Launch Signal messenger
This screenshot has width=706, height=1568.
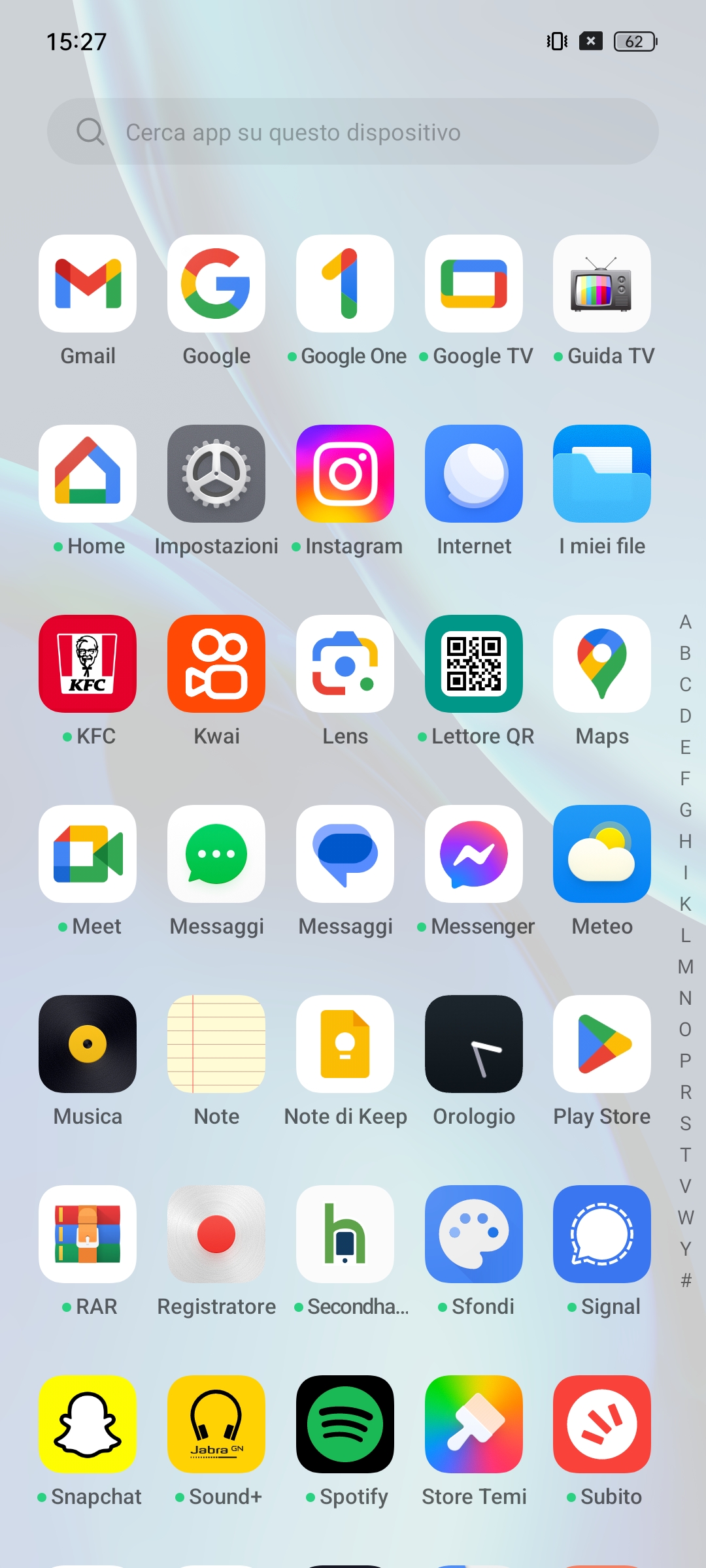(x=602, y=1235)
